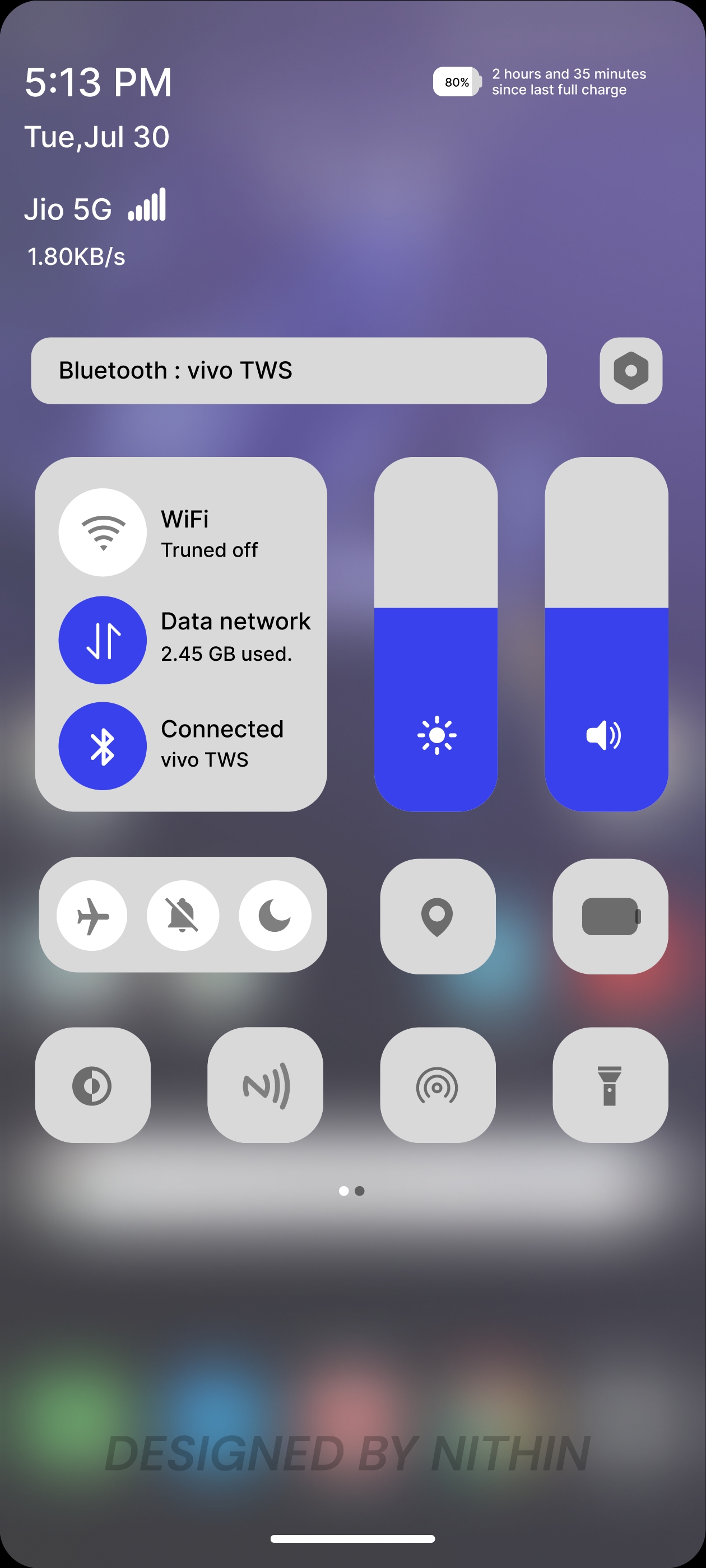
Task: Disconnect Bluetooth from vivo TWS
Action: pyautogui.click(x=103, y=746)
